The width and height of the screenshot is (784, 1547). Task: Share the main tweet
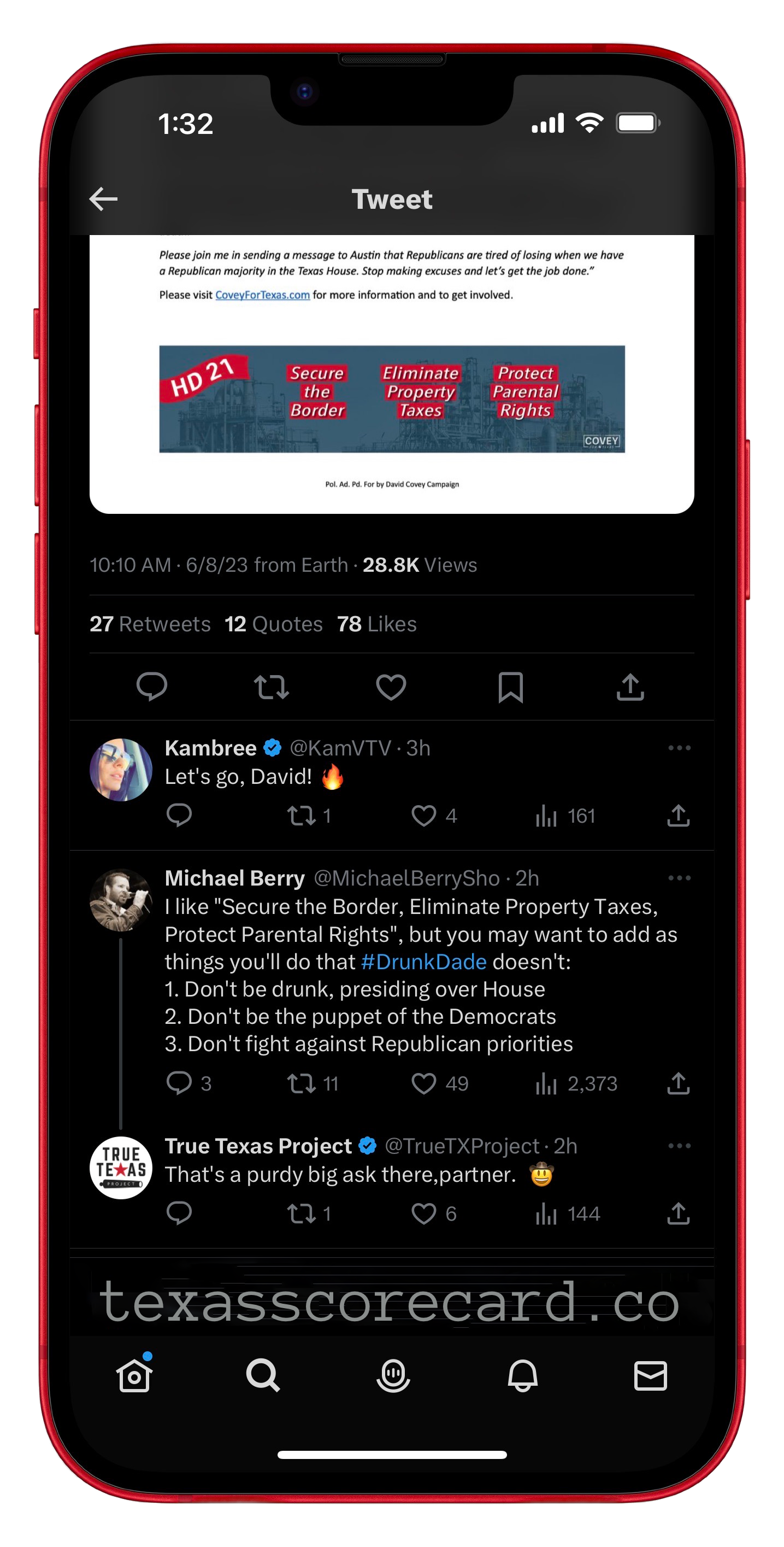(x=630, y=687)
